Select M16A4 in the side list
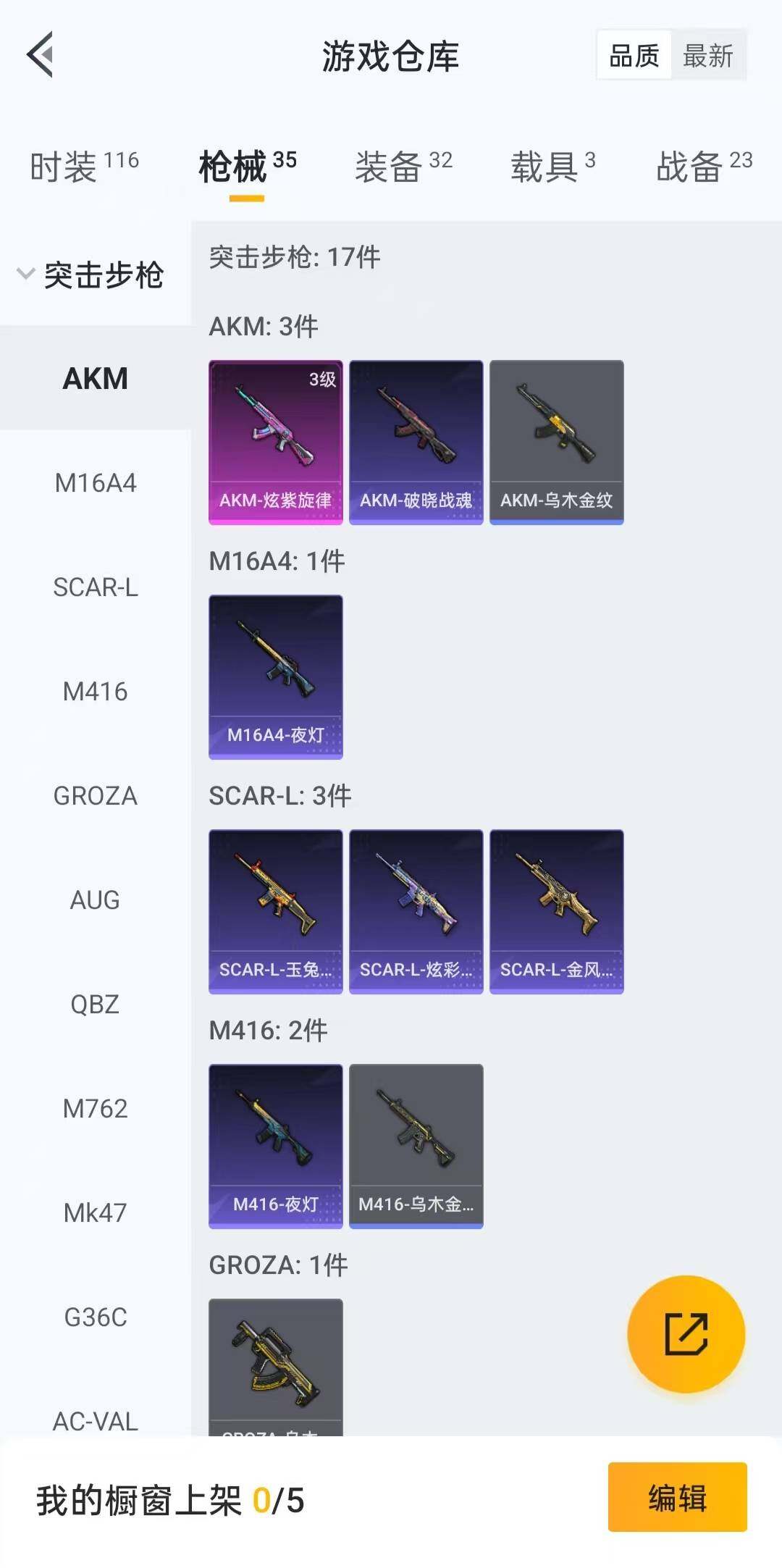The width and height of the screenshot is (782, 1568). (96, 483)
